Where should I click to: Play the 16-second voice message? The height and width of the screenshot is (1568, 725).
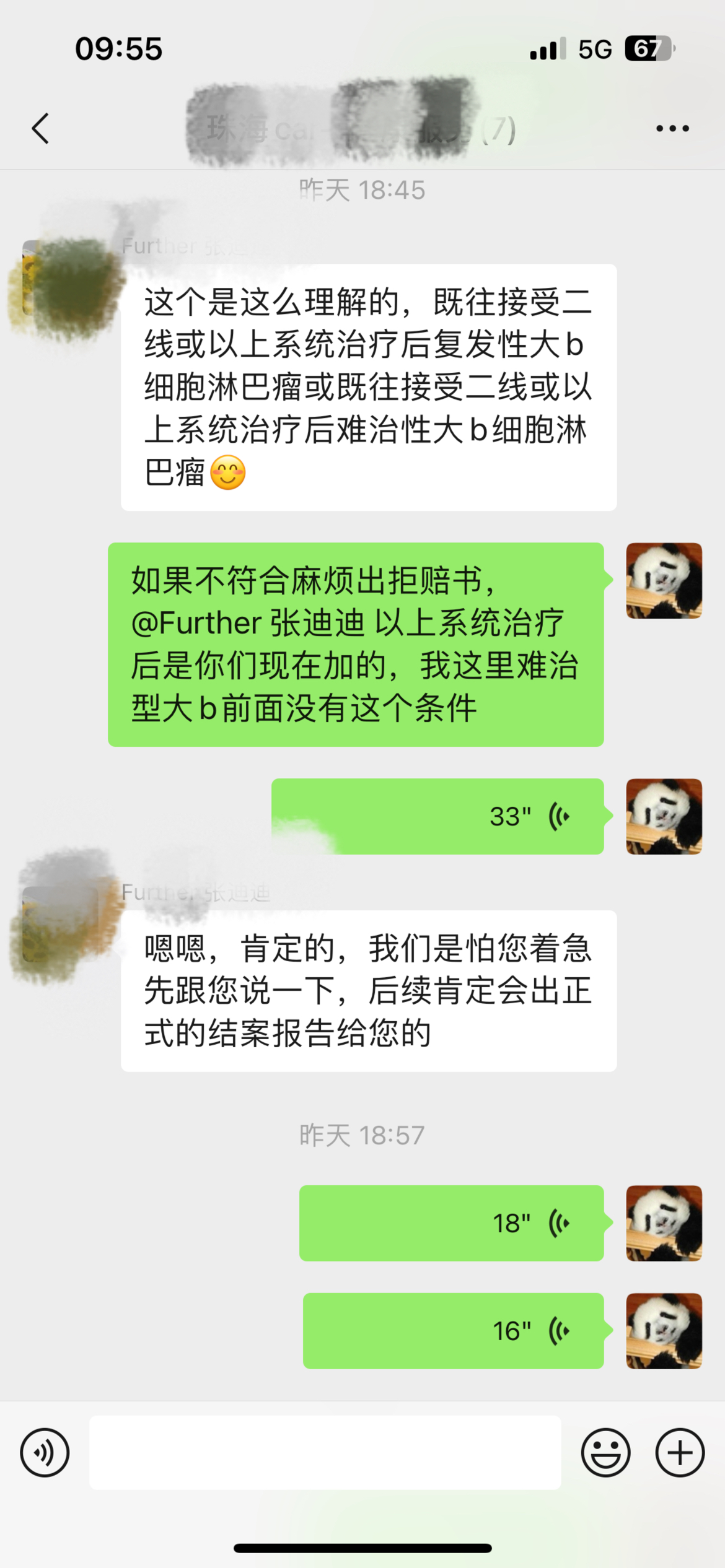pos(453,1331)
